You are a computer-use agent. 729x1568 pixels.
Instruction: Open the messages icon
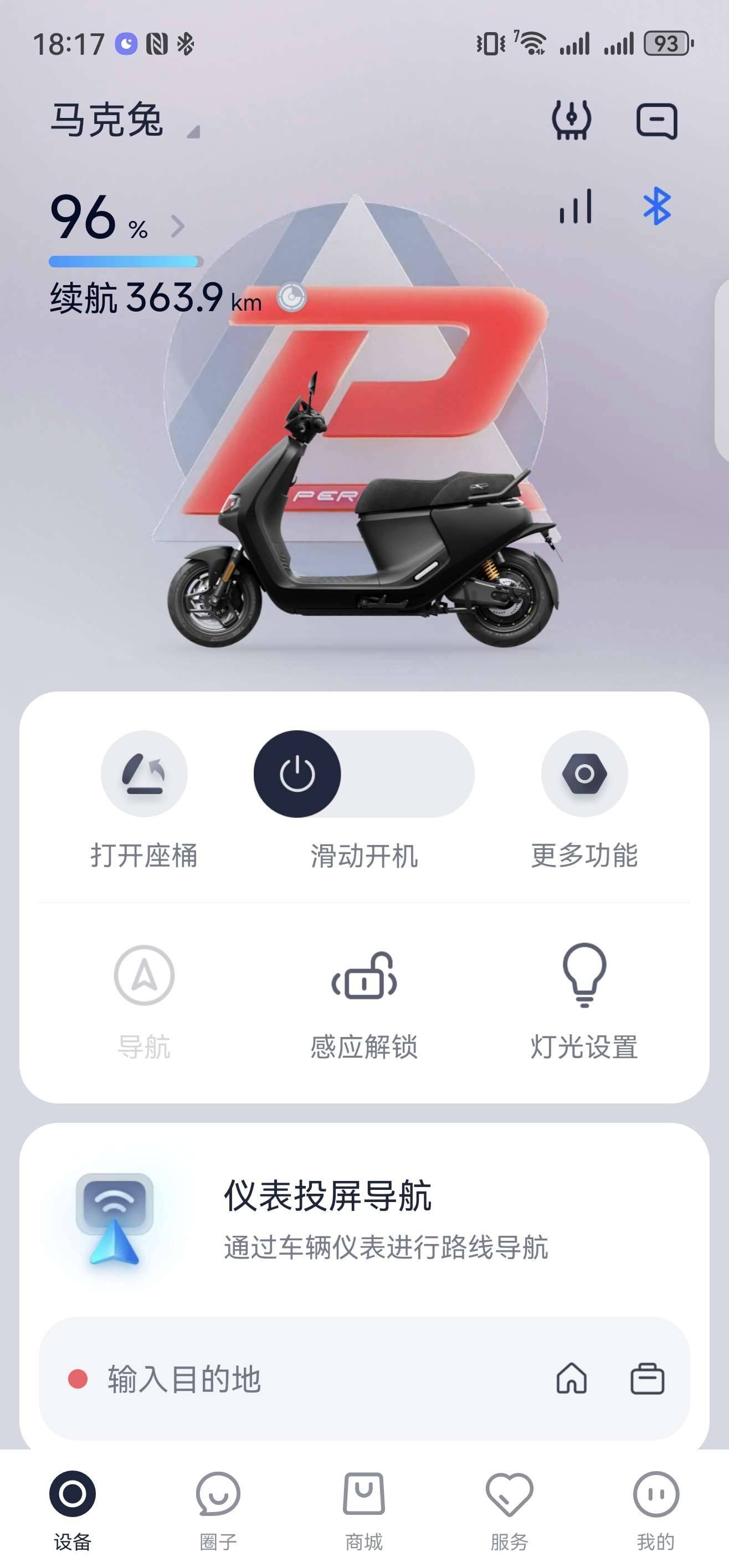coord(656,121)
